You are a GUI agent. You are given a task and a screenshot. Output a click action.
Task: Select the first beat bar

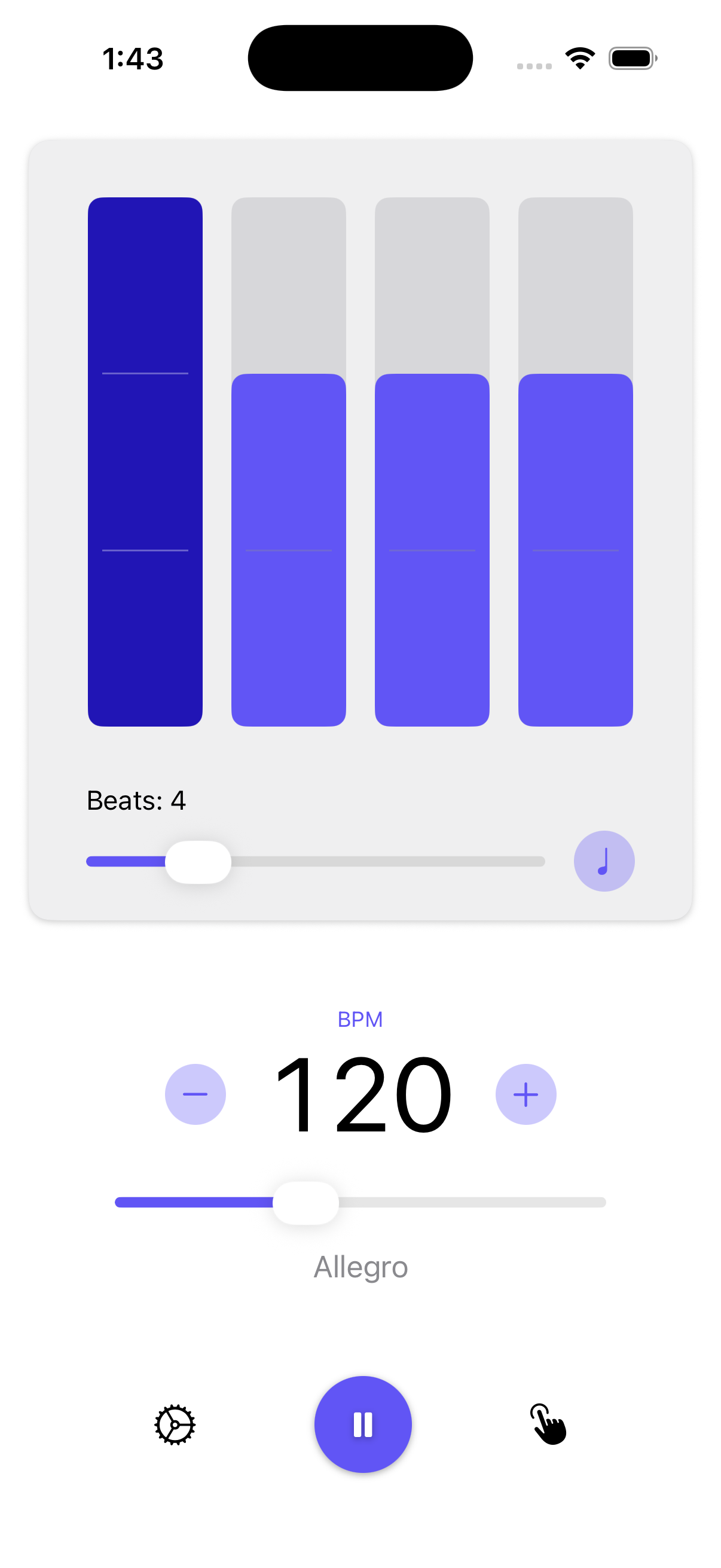[x=145, y=463]
